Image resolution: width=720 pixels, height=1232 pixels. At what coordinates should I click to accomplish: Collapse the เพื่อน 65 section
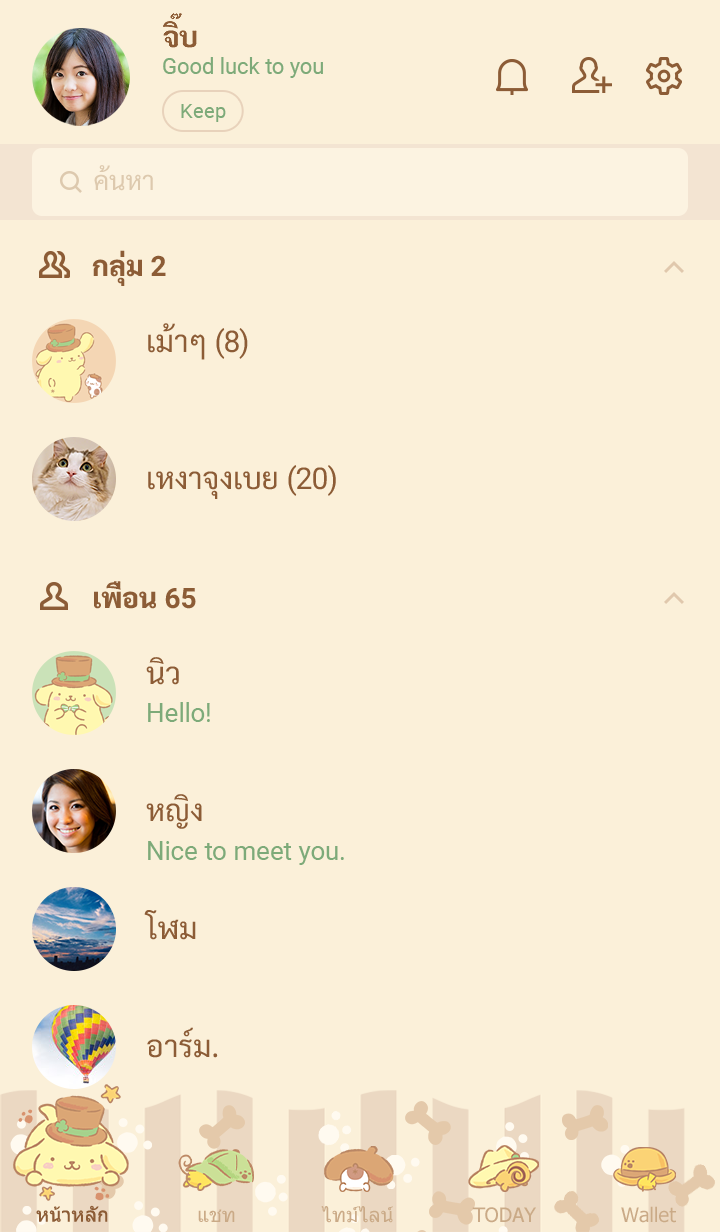tap(674, 598)
